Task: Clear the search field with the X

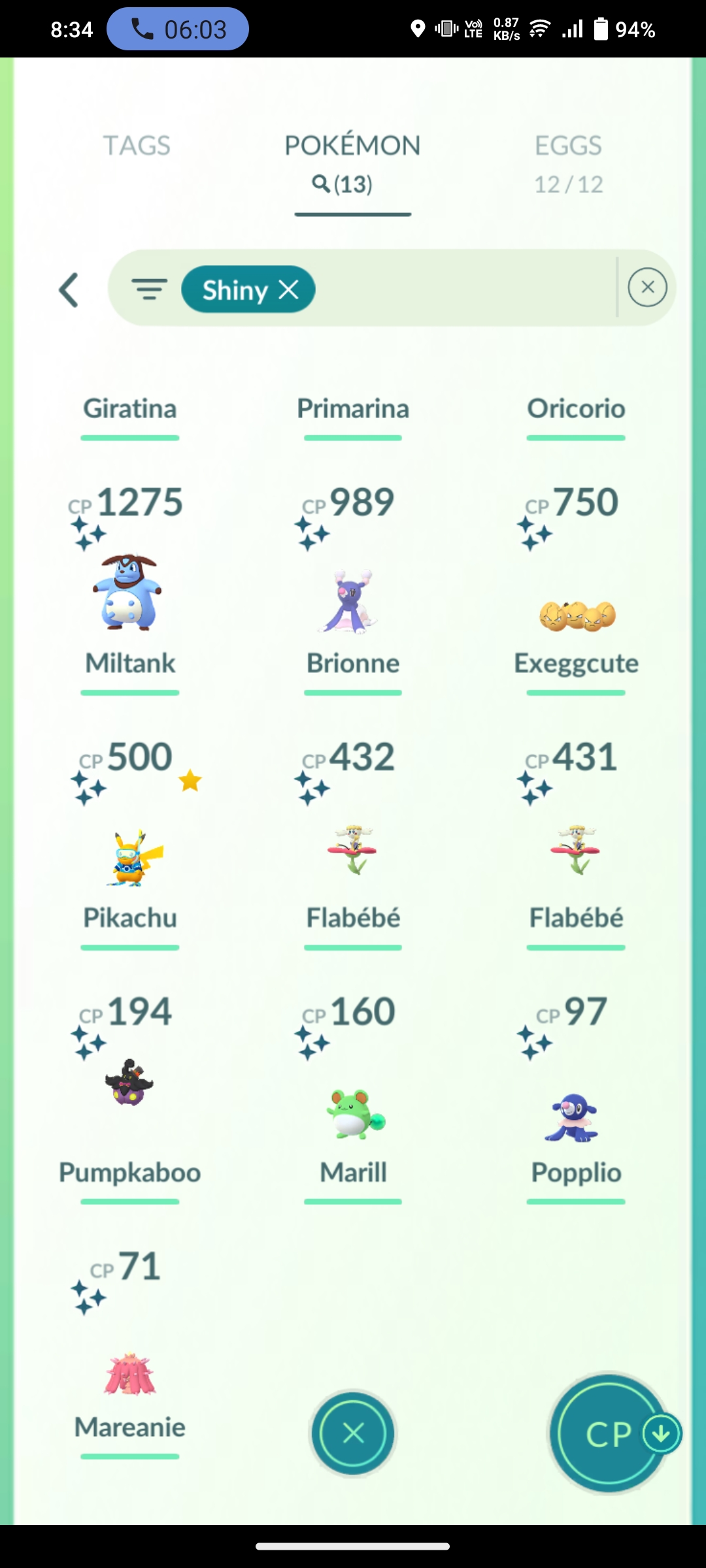Action: (647, 287)
